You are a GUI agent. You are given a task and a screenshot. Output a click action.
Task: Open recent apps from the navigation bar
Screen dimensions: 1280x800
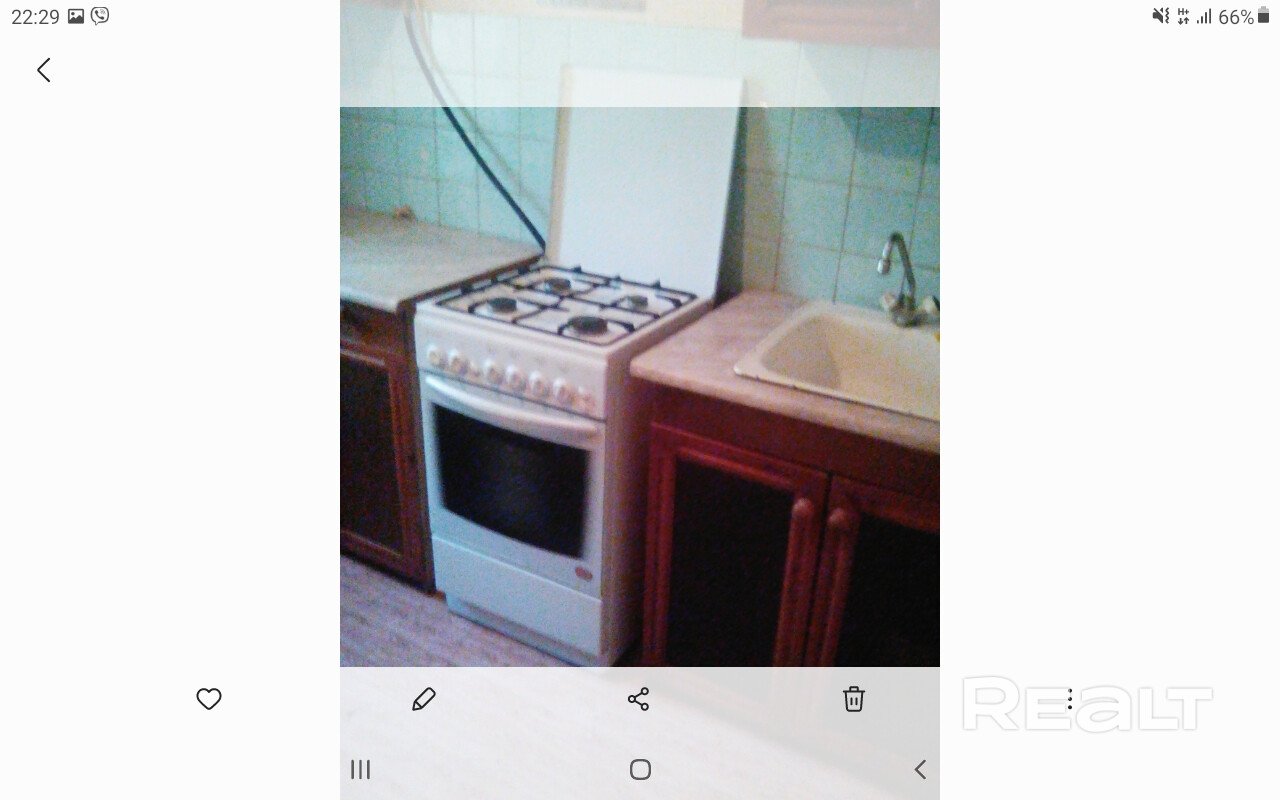(x=361, y=769)
